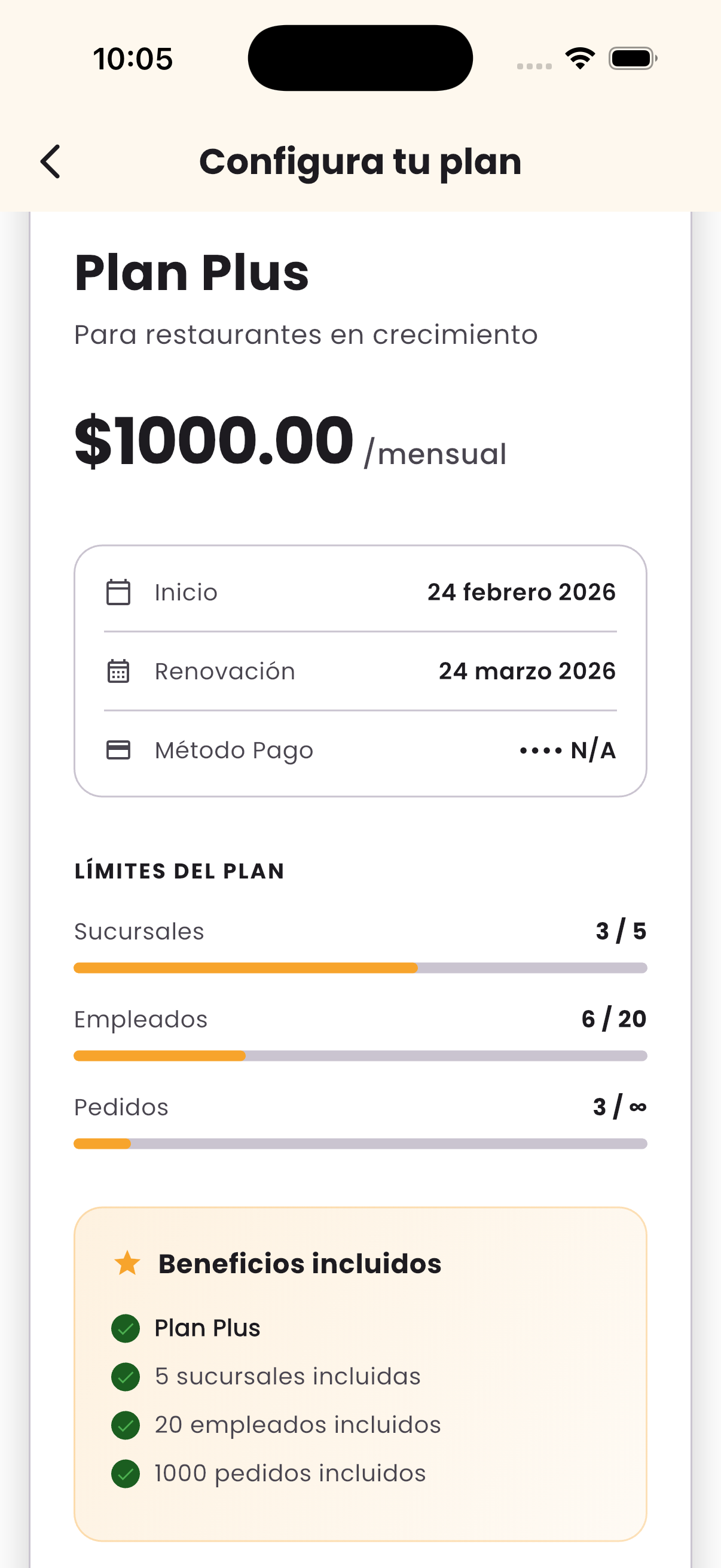Select the Inicio date row

[x=360, y=591]
